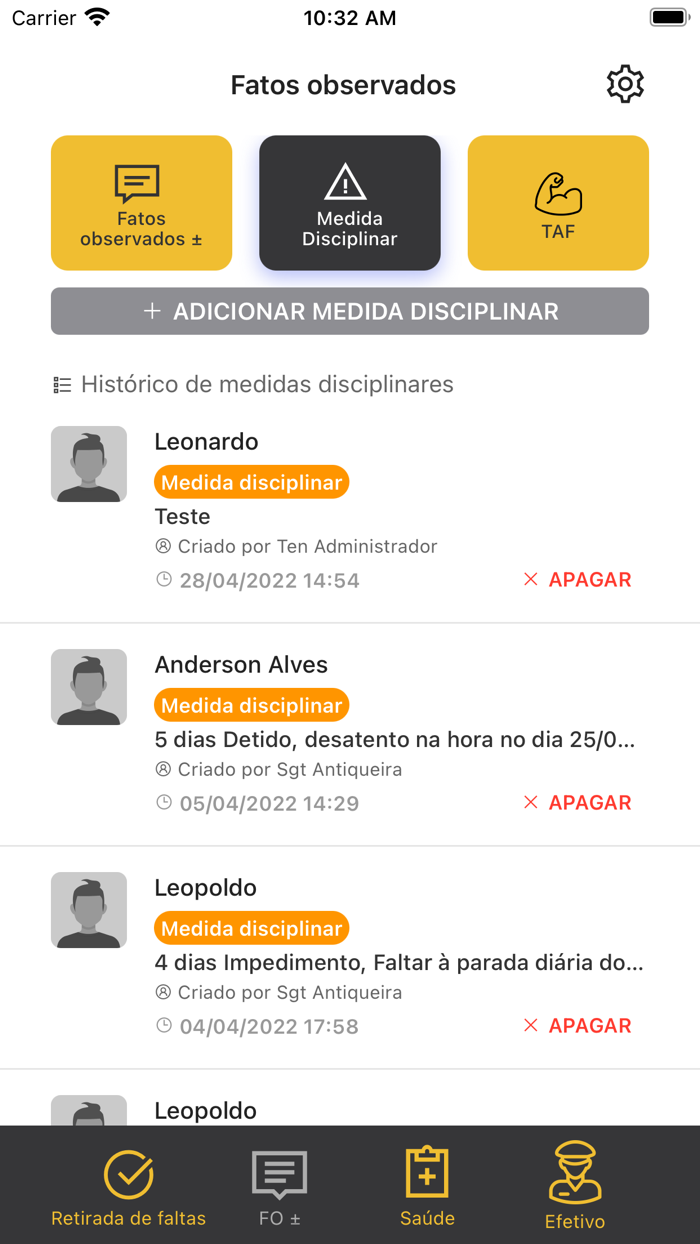
Task: Open the TAF section
Action: click(558, 203)
